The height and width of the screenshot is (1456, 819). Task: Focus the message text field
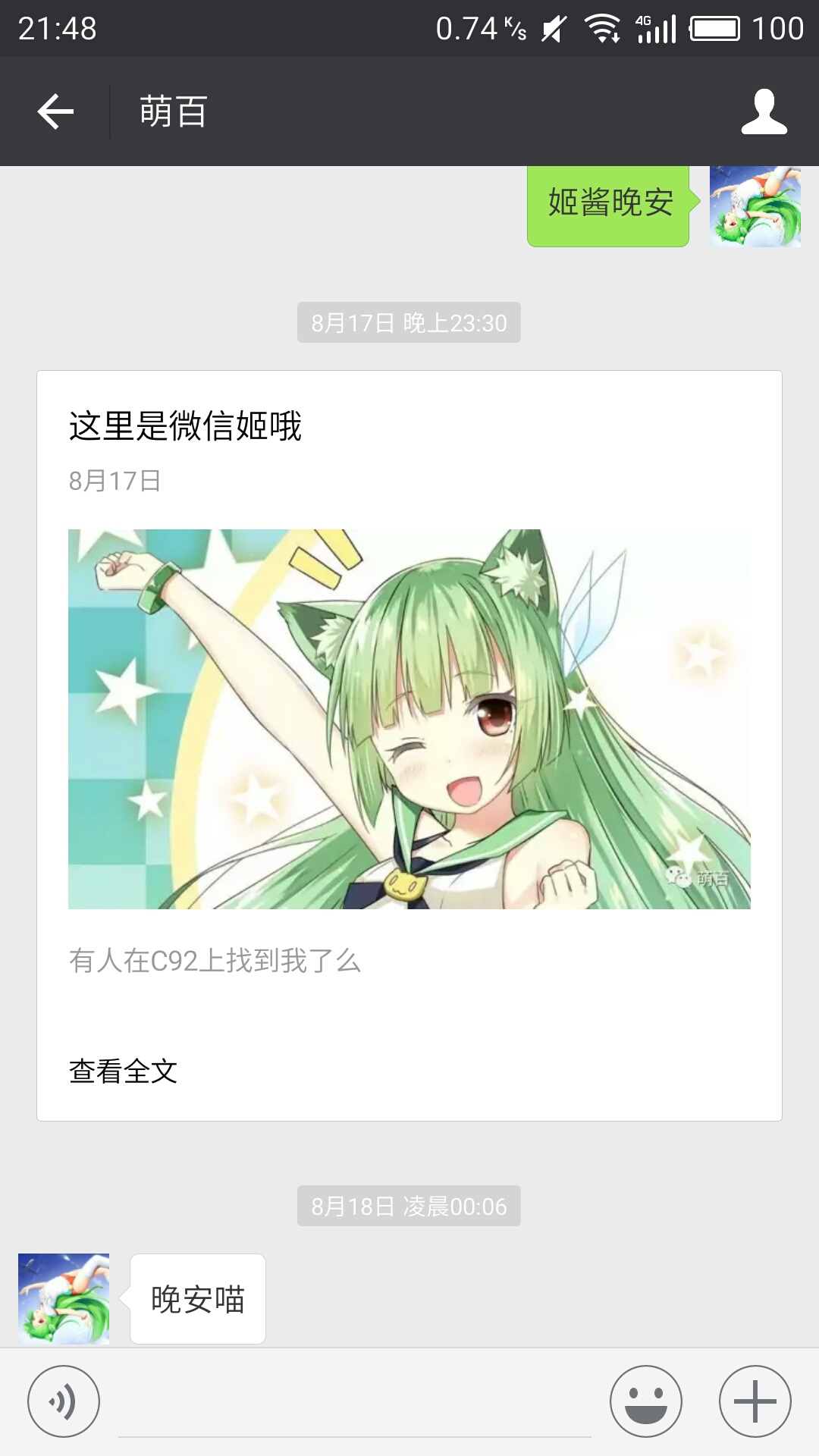pos(354,1409)
